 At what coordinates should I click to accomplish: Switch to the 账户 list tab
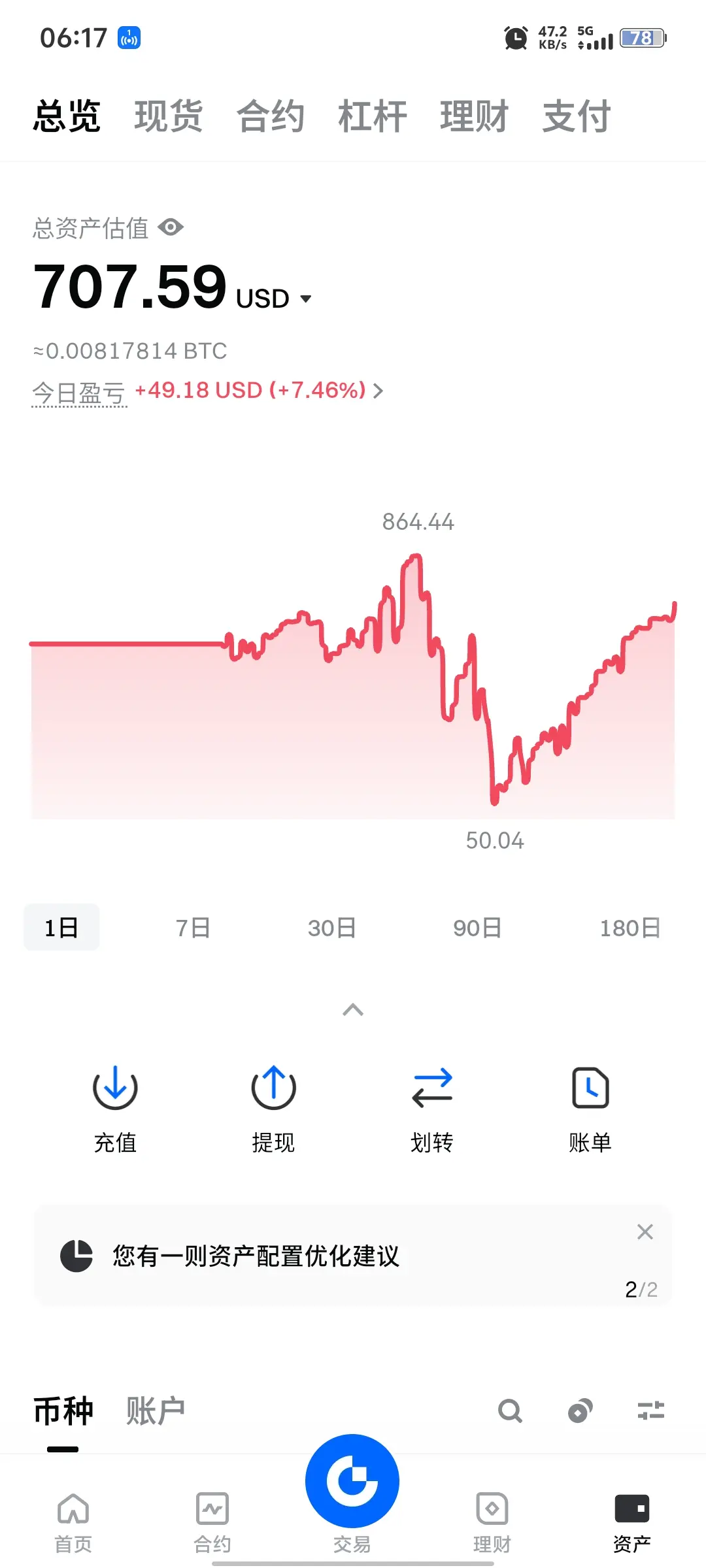155,1411
